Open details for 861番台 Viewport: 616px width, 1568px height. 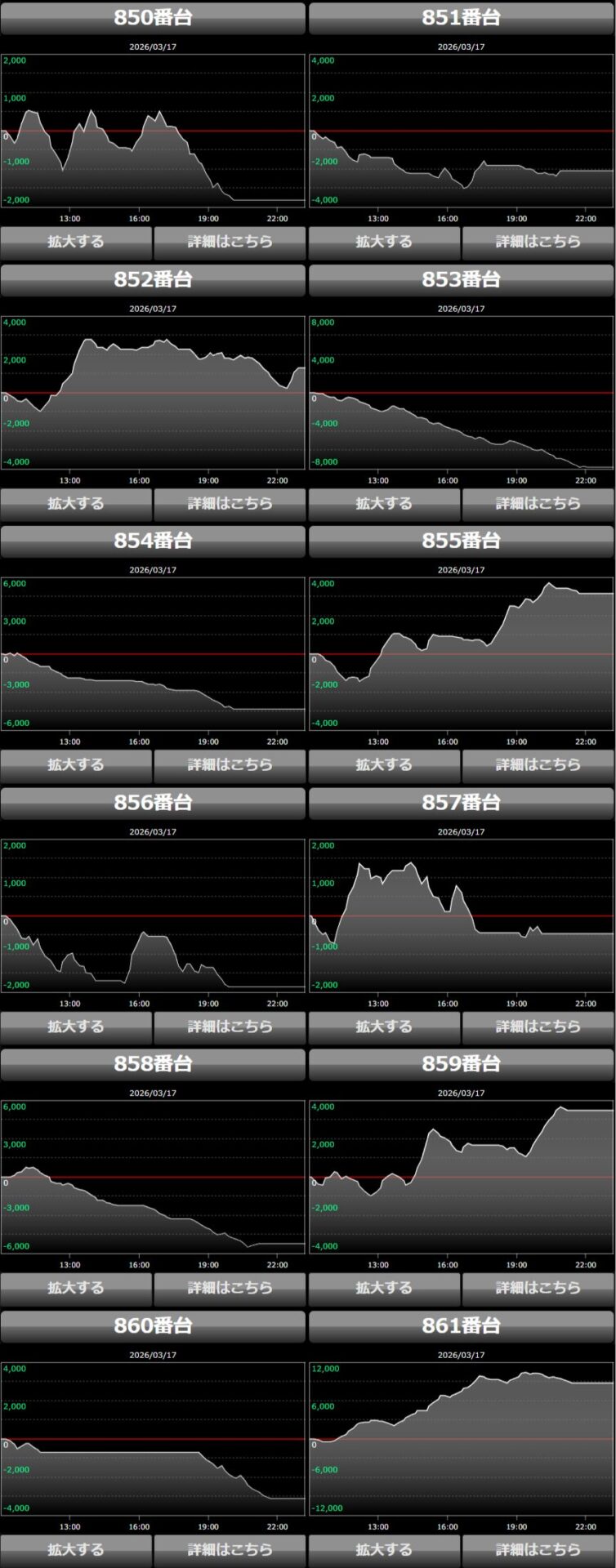coord(538,1549)
